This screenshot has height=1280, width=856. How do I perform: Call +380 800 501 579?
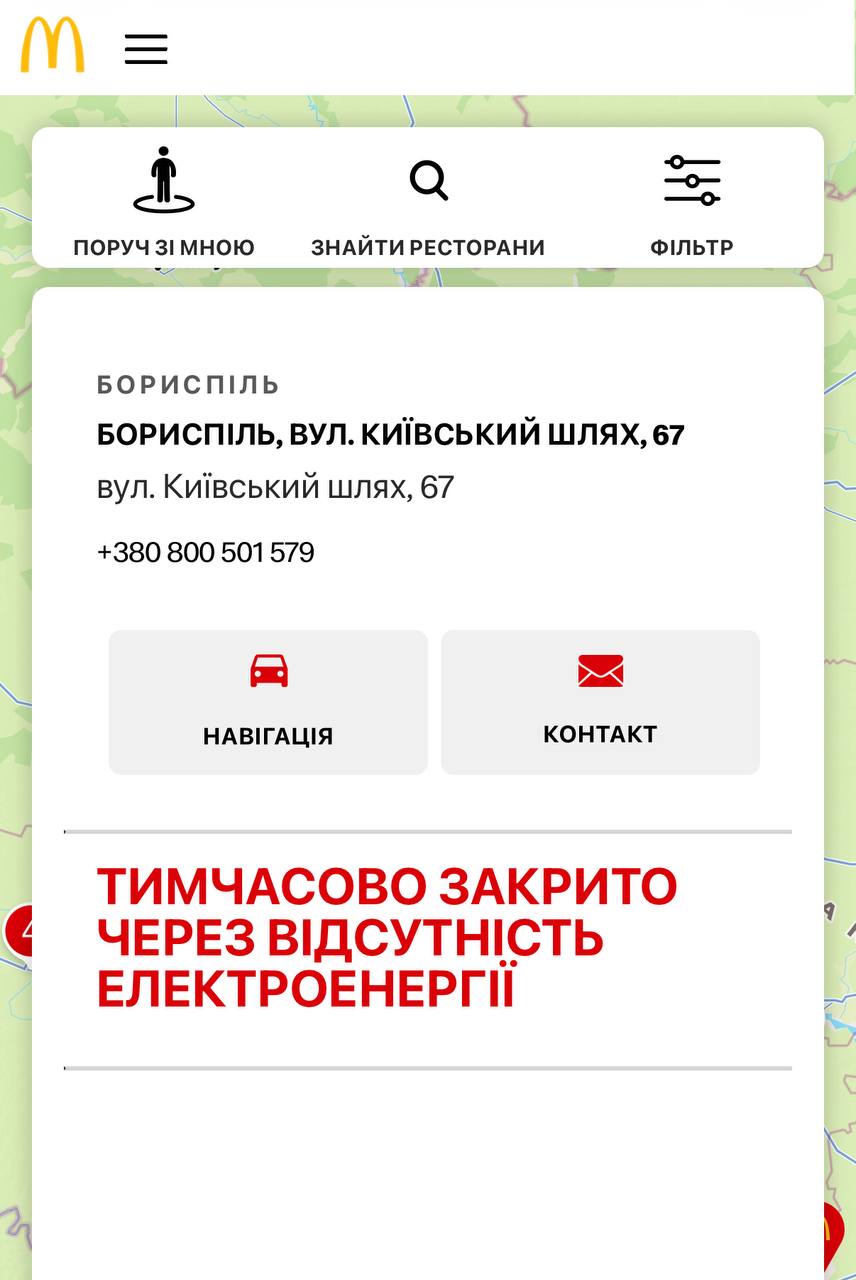pos(206,552)
